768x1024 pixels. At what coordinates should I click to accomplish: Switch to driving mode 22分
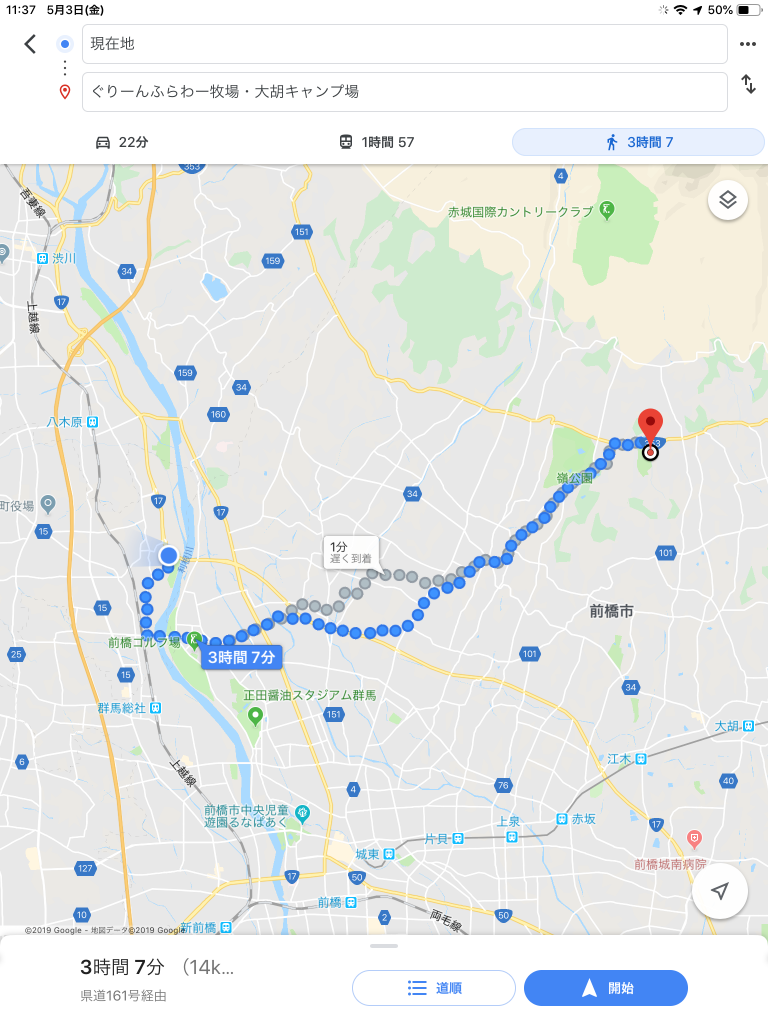[122, 142]
